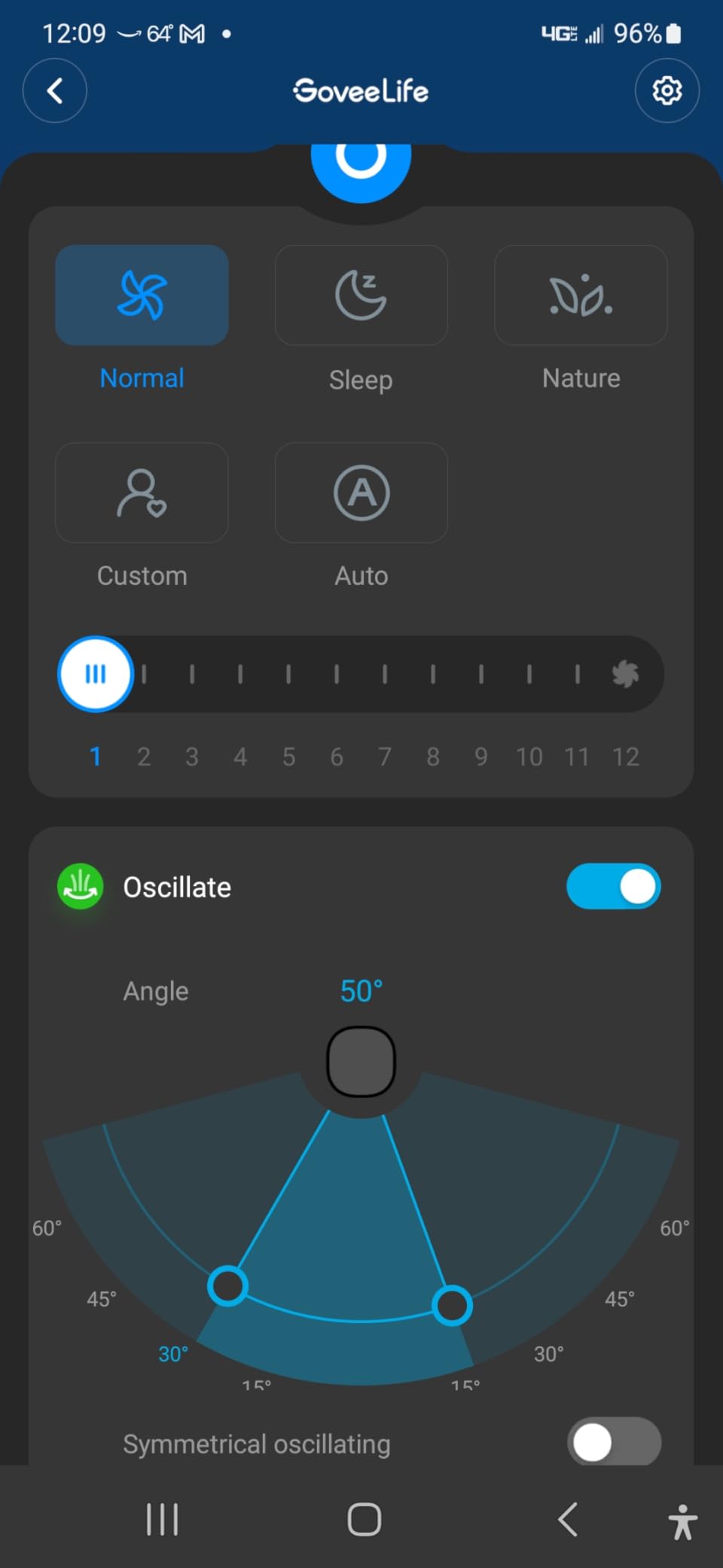The image size is (723, 1568).
Task: Open device settings gear
Action: pyautogui.click(x=667, y=91)
